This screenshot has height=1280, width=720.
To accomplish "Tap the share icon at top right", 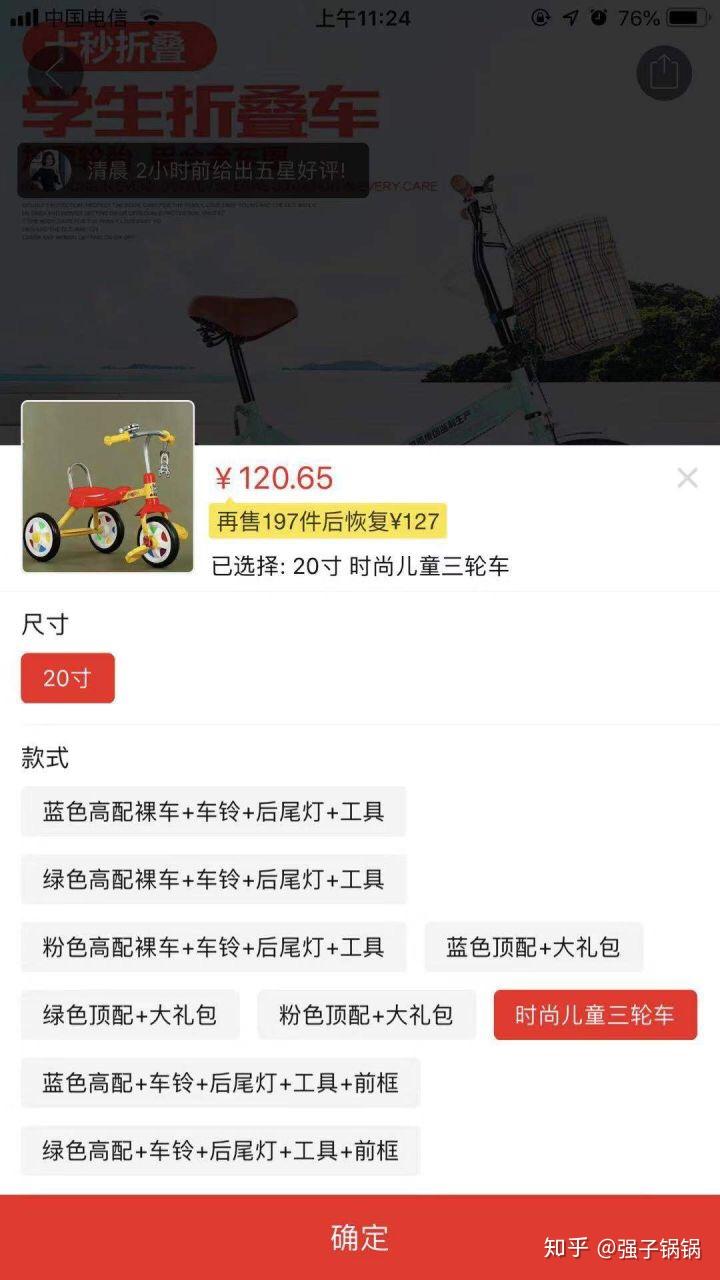I will [x=664, y=74].
